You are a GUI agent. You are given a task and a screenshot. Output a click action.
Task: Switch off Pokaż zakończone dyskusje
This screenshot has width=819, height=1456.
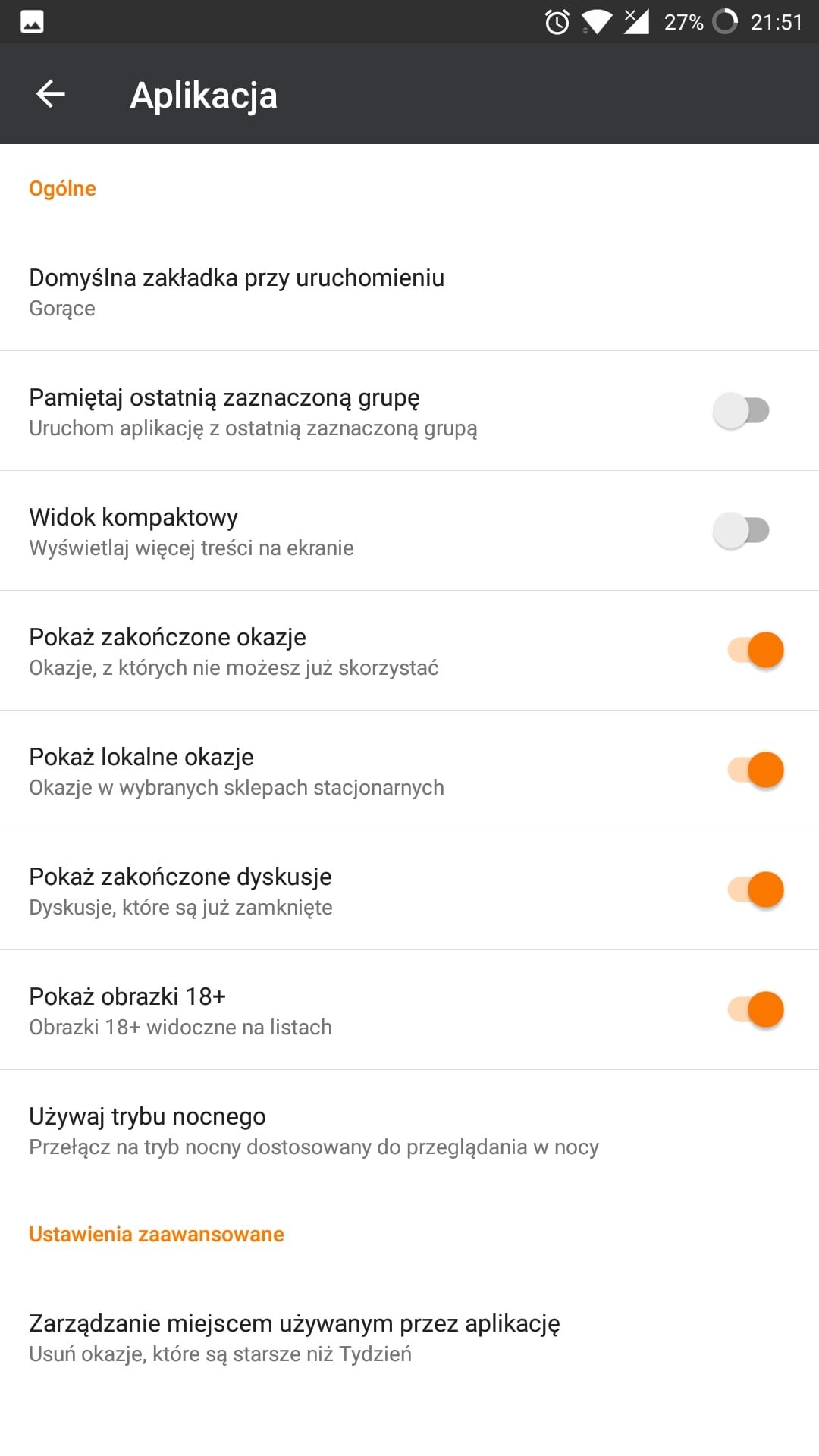(x=756, y=890)
